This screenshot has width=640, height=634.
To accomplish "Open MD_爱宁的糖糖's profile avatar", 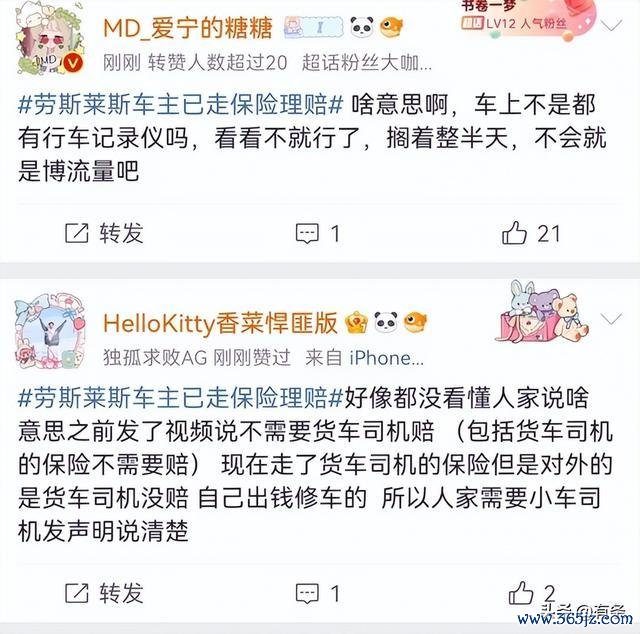I will tap(47, 45).
